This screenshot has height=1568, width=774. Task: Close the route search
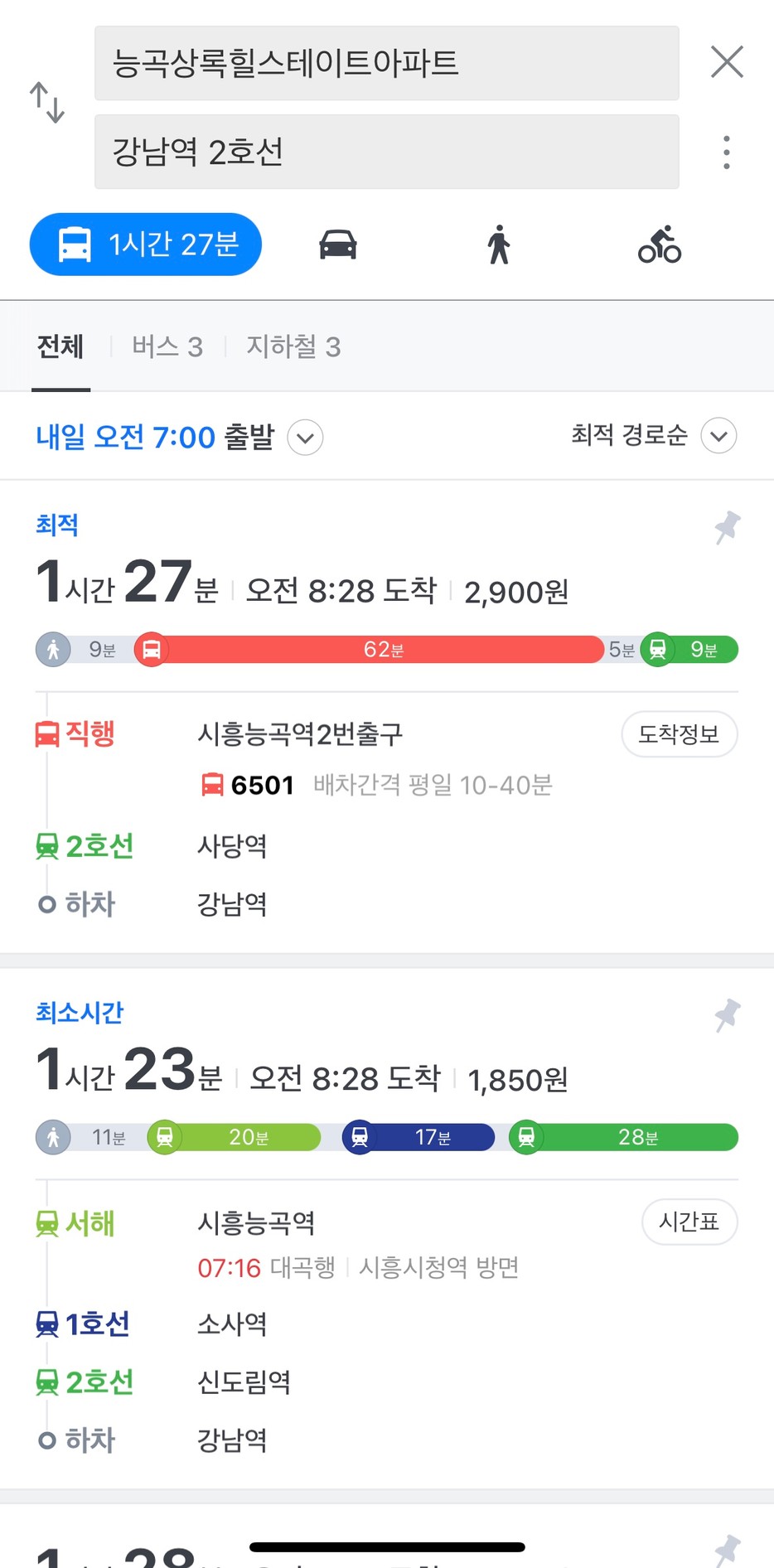[x=727, y=62]
